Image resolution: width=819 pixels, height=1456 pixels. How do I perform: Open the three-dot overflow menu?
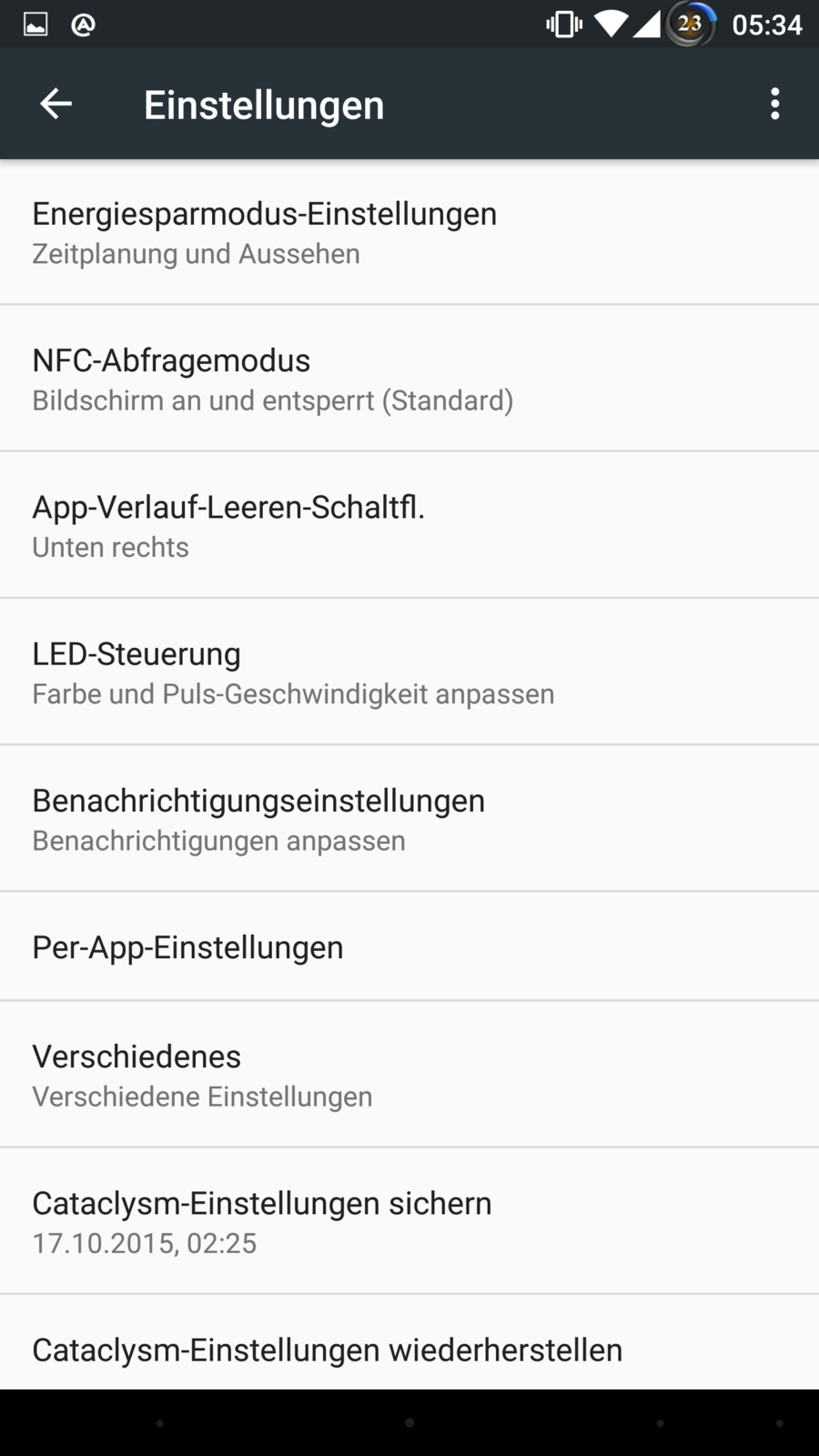[x=774, y=104]
